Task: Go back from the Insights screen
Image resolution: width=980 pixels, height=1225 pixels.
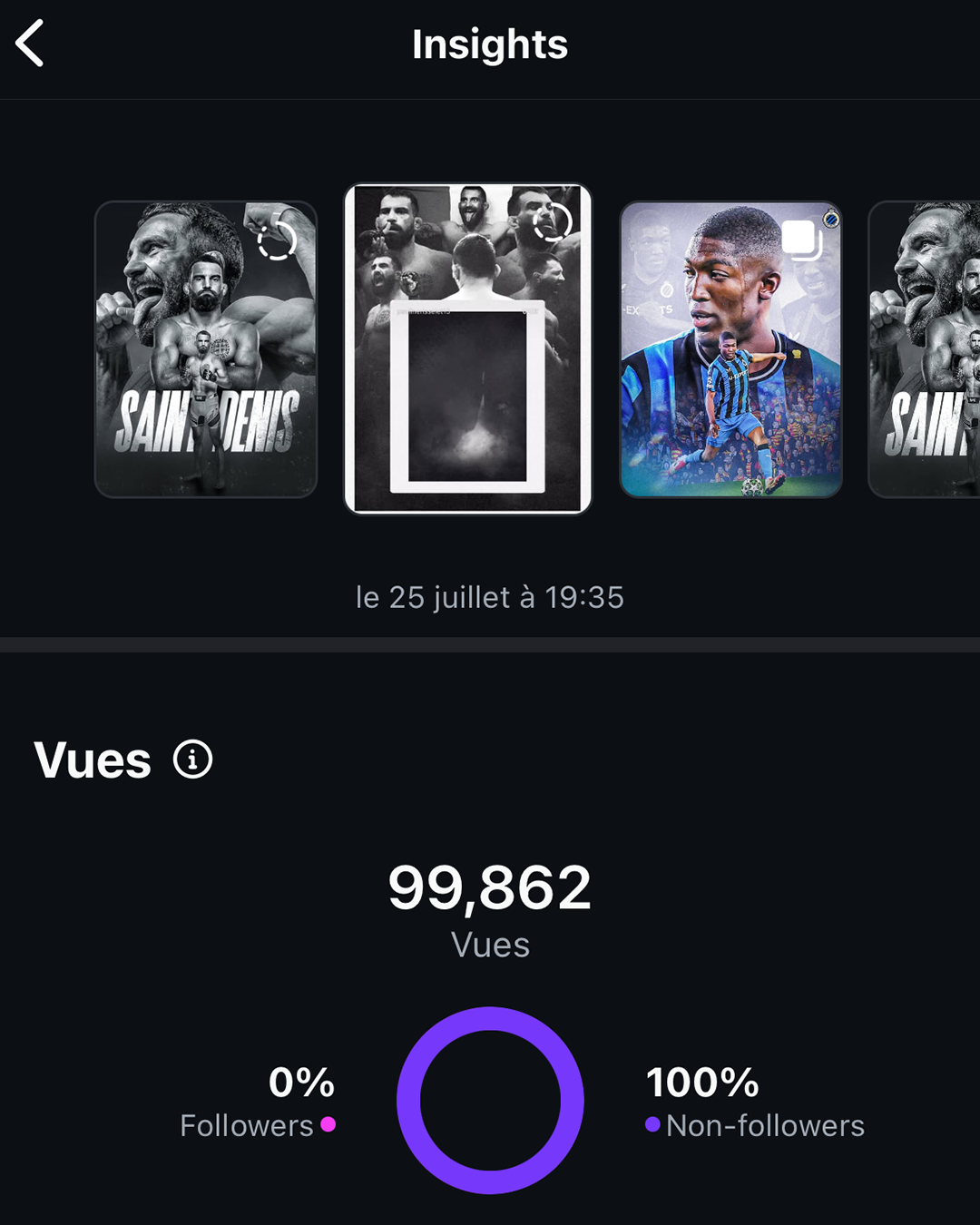Action: 31,44
